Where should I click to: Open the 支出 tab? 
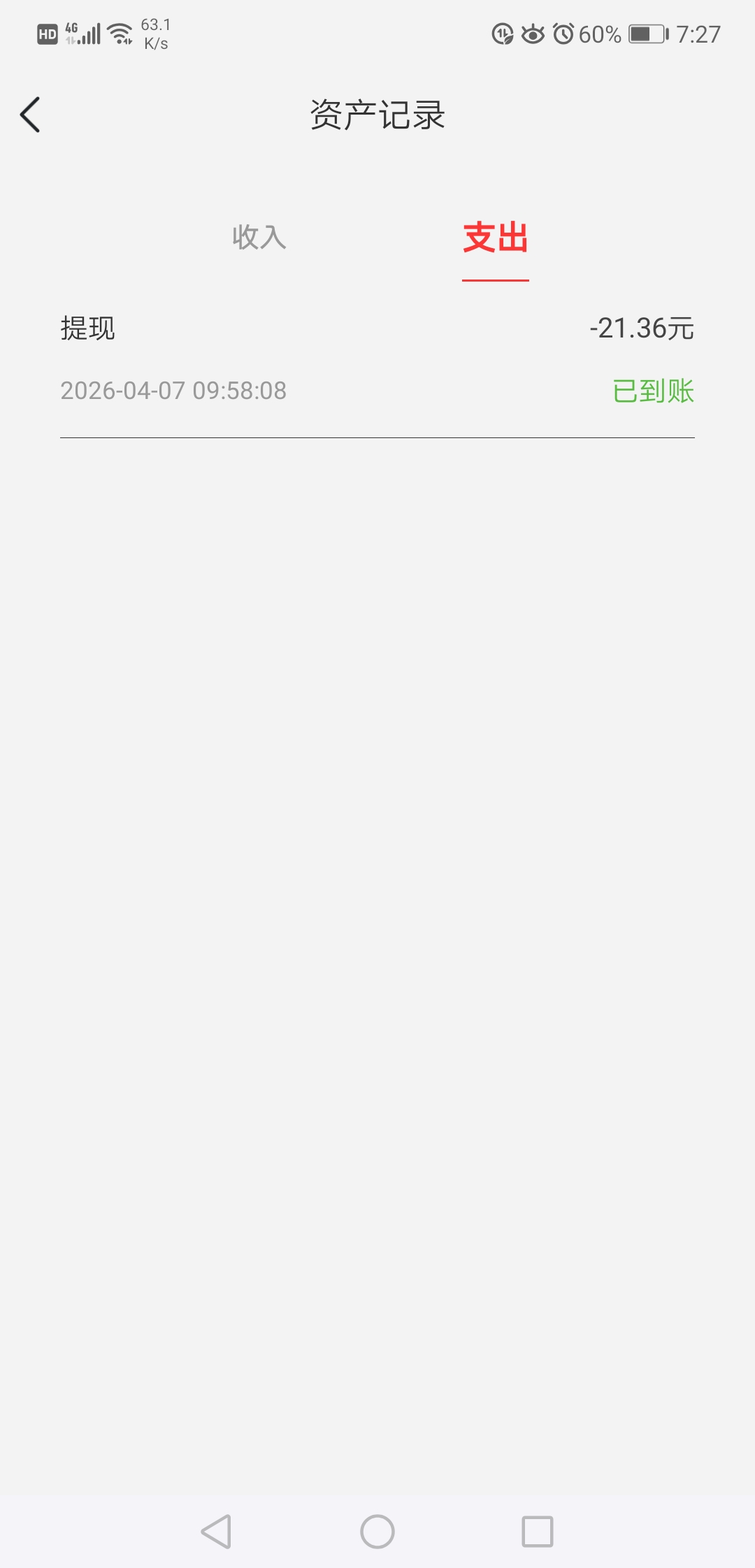pyautogui.click(x=495, y=239)
